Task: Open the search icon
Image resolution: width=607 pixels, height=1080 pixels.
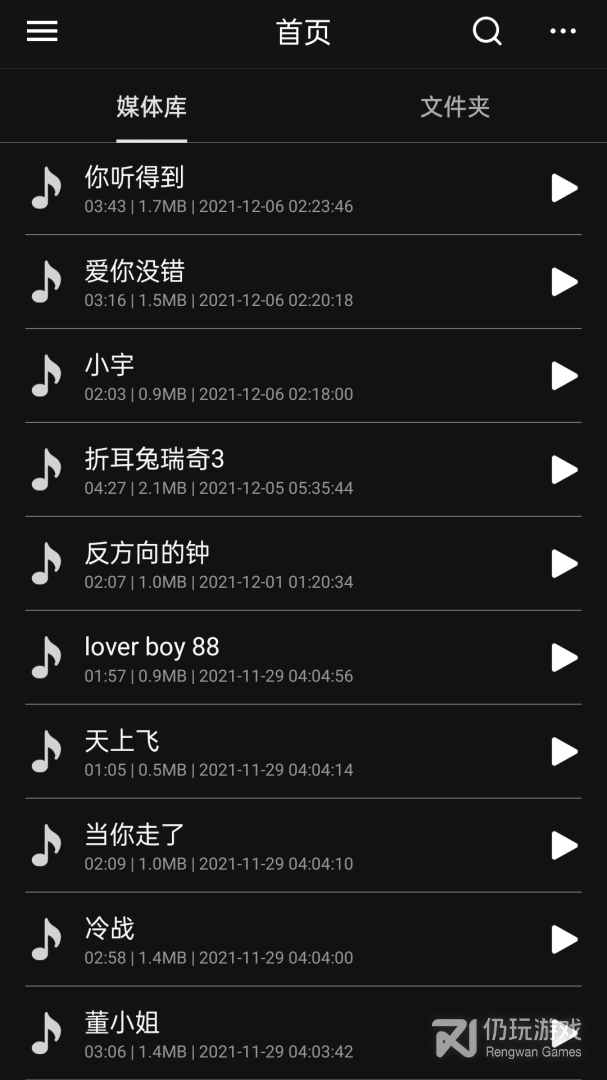Action: 487,32
